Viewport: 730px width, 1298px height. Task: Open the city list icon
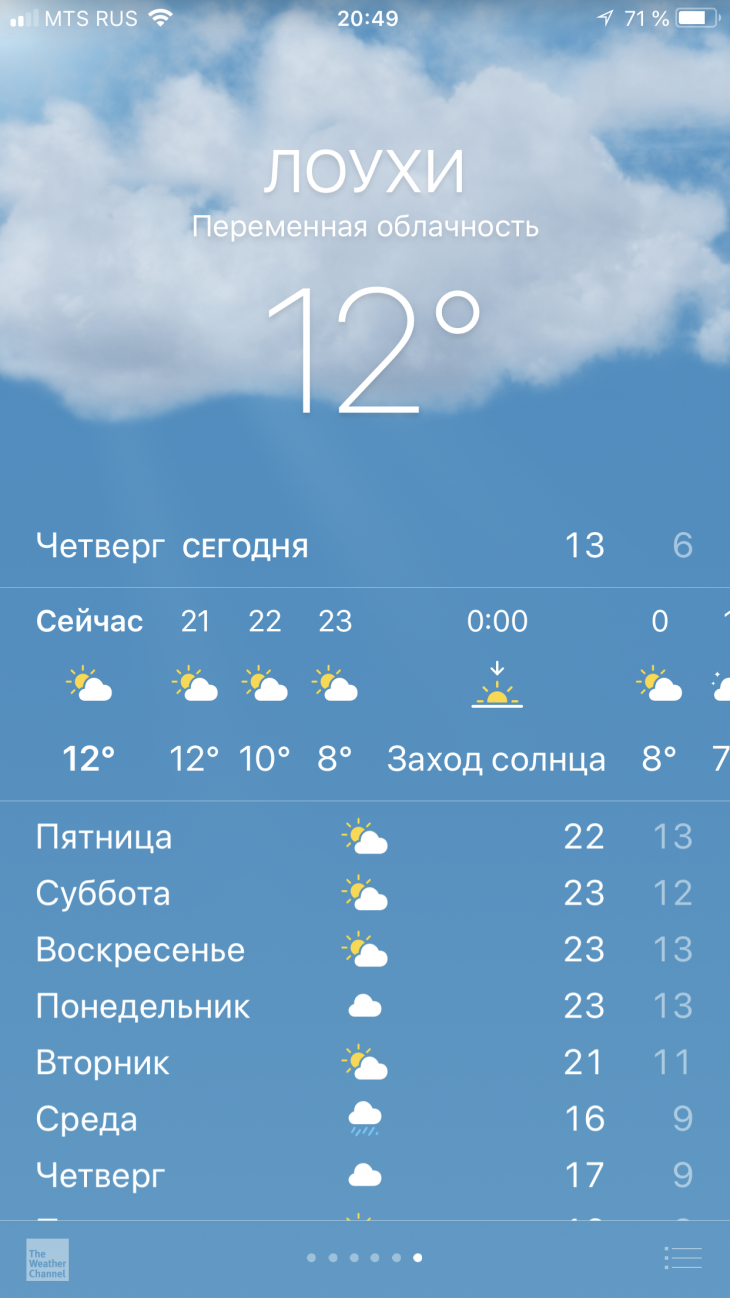pos(683,1258)
